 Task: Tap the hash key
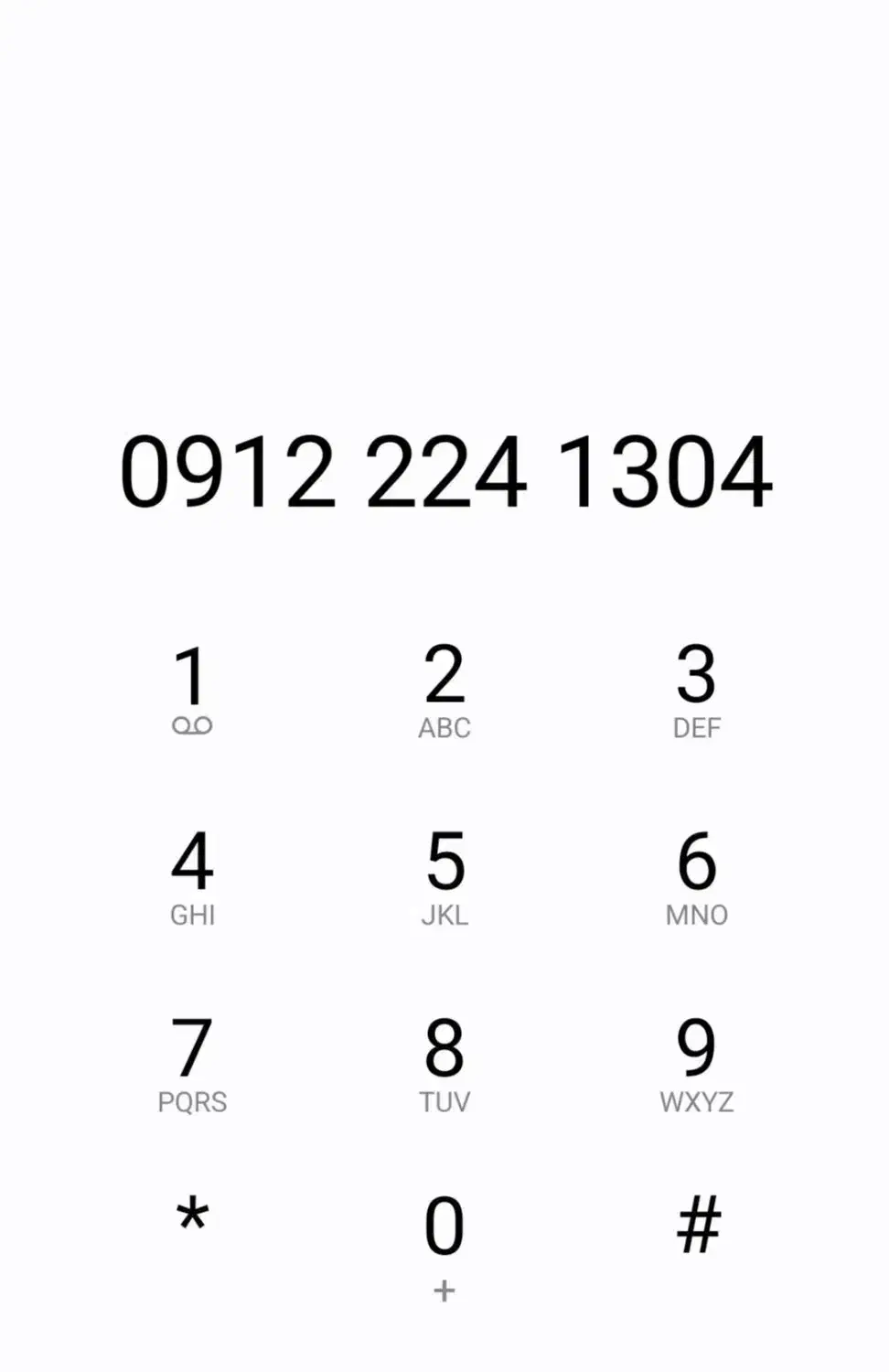click(x=699, y=1224)
